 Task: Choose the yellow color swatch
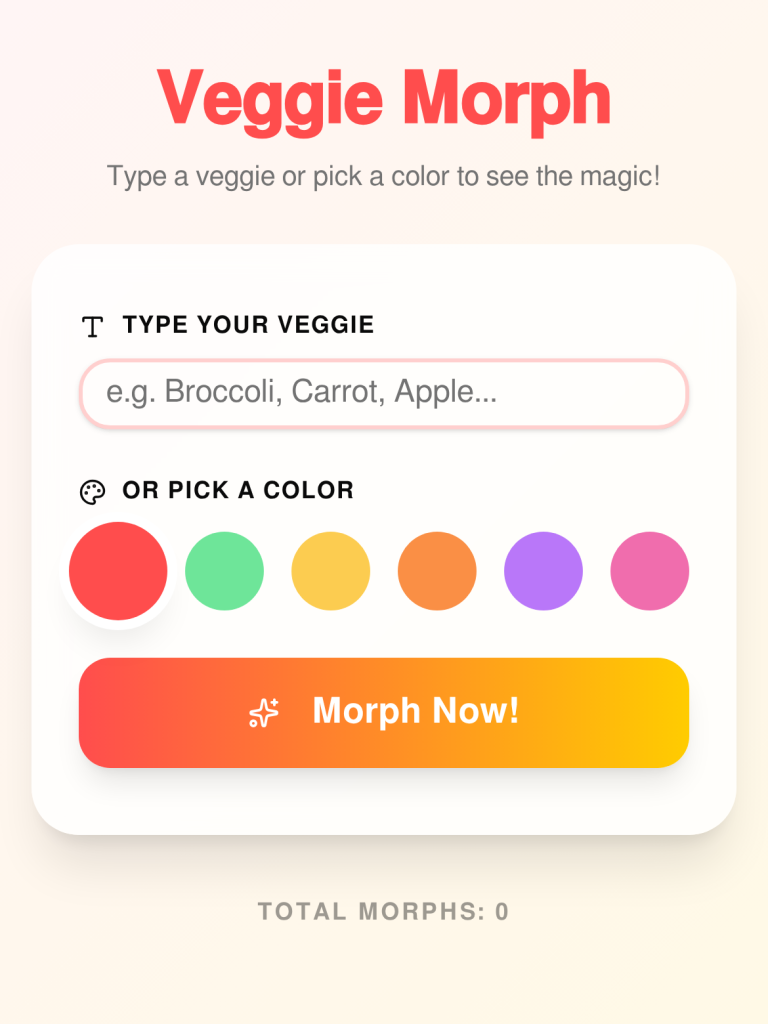331,571
